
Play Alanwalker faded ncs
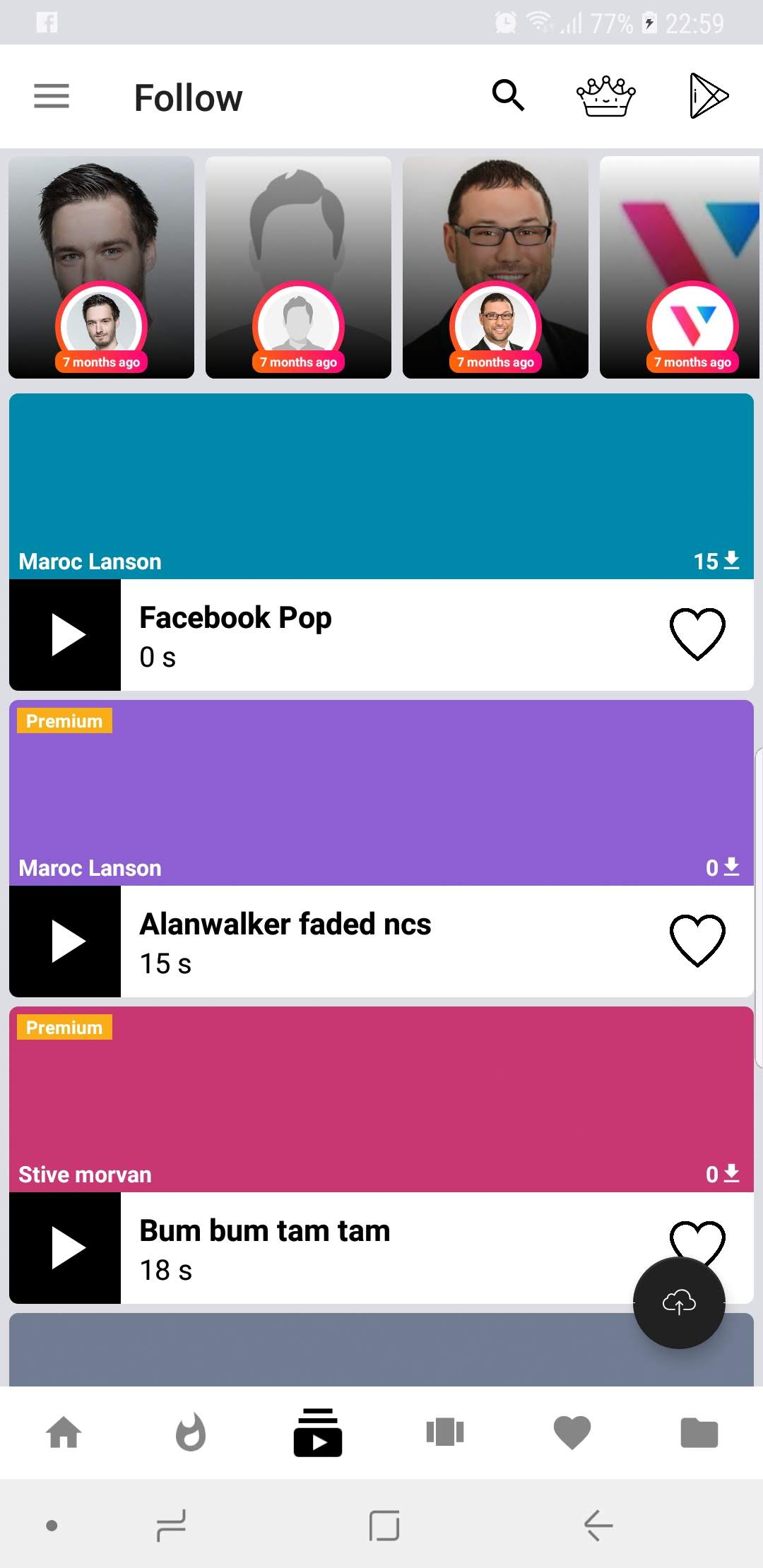(66, 942)
